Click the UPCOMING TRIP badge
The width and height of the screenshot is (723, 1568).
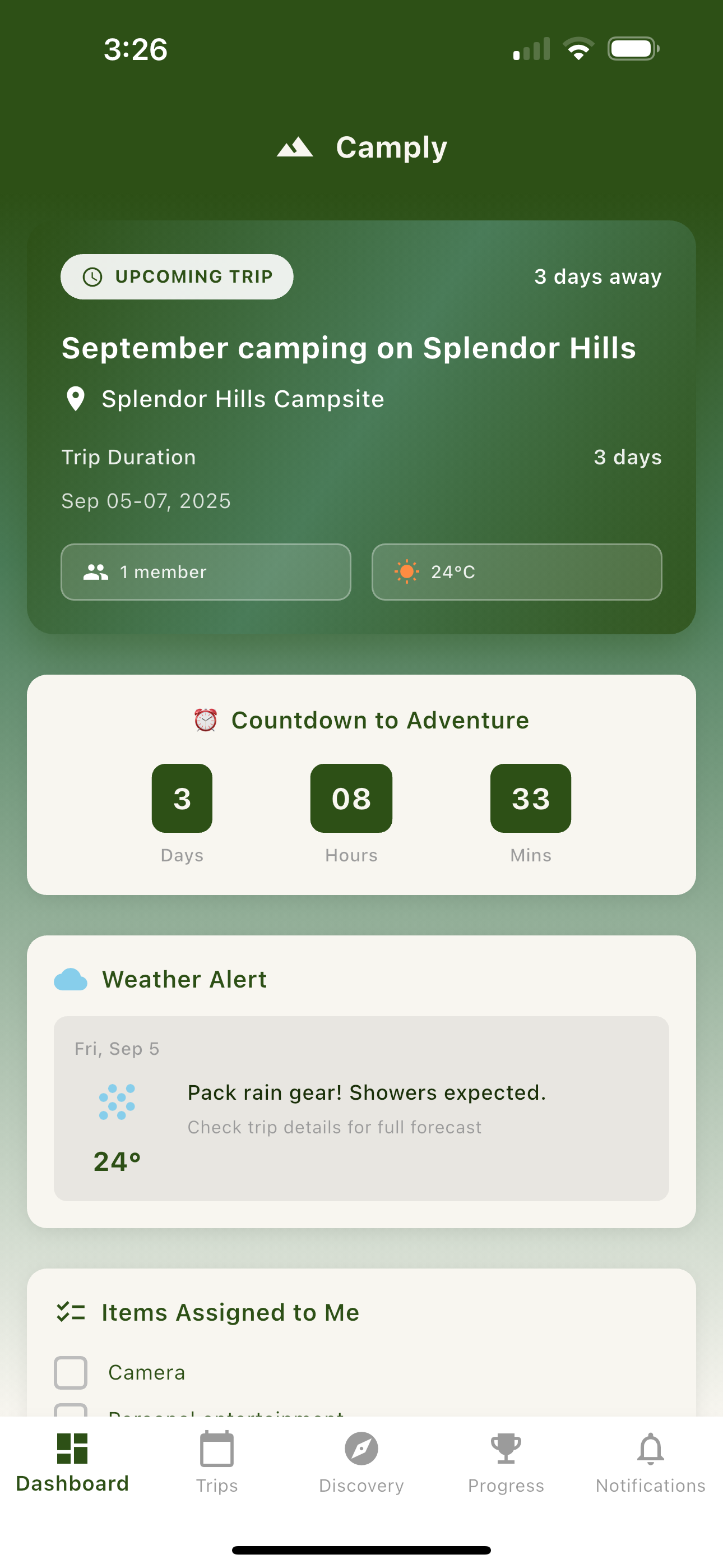click(177, 276)
